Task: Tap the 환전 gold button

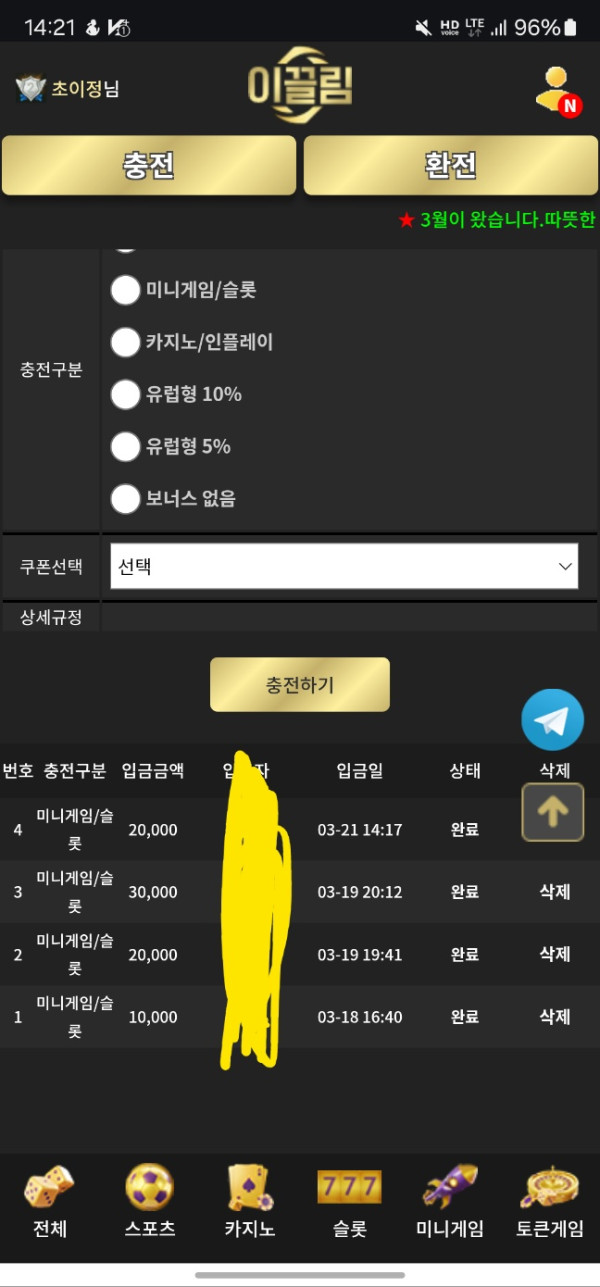Action: pyautogui.click(x=450, y=166)
